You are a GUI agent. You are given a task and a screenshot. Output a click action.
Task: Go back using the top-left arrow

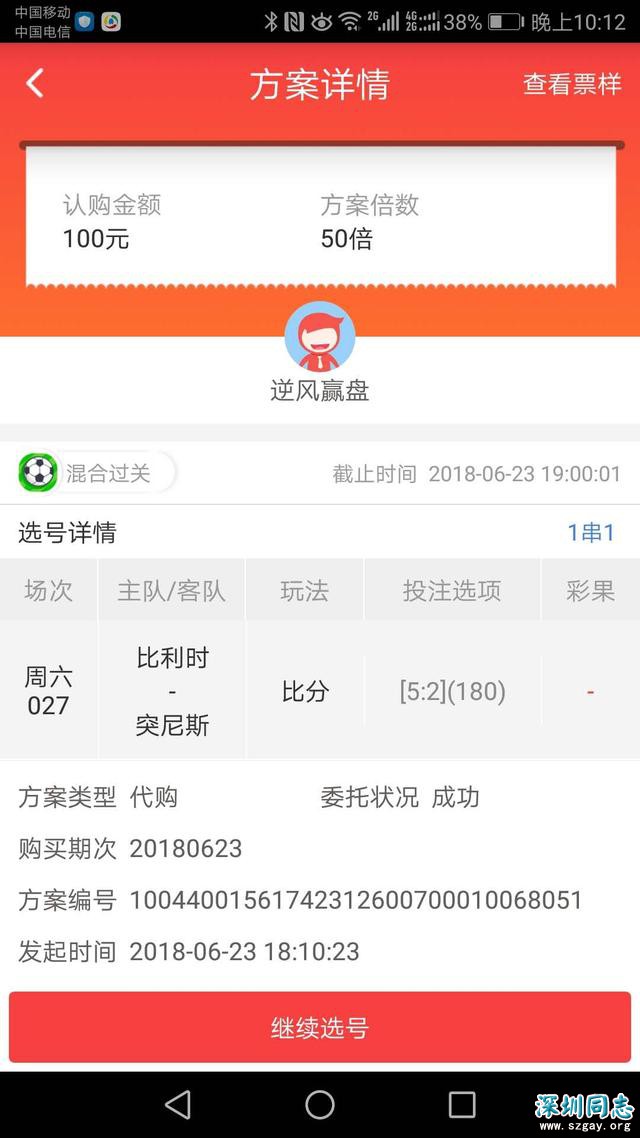point(35,84)
